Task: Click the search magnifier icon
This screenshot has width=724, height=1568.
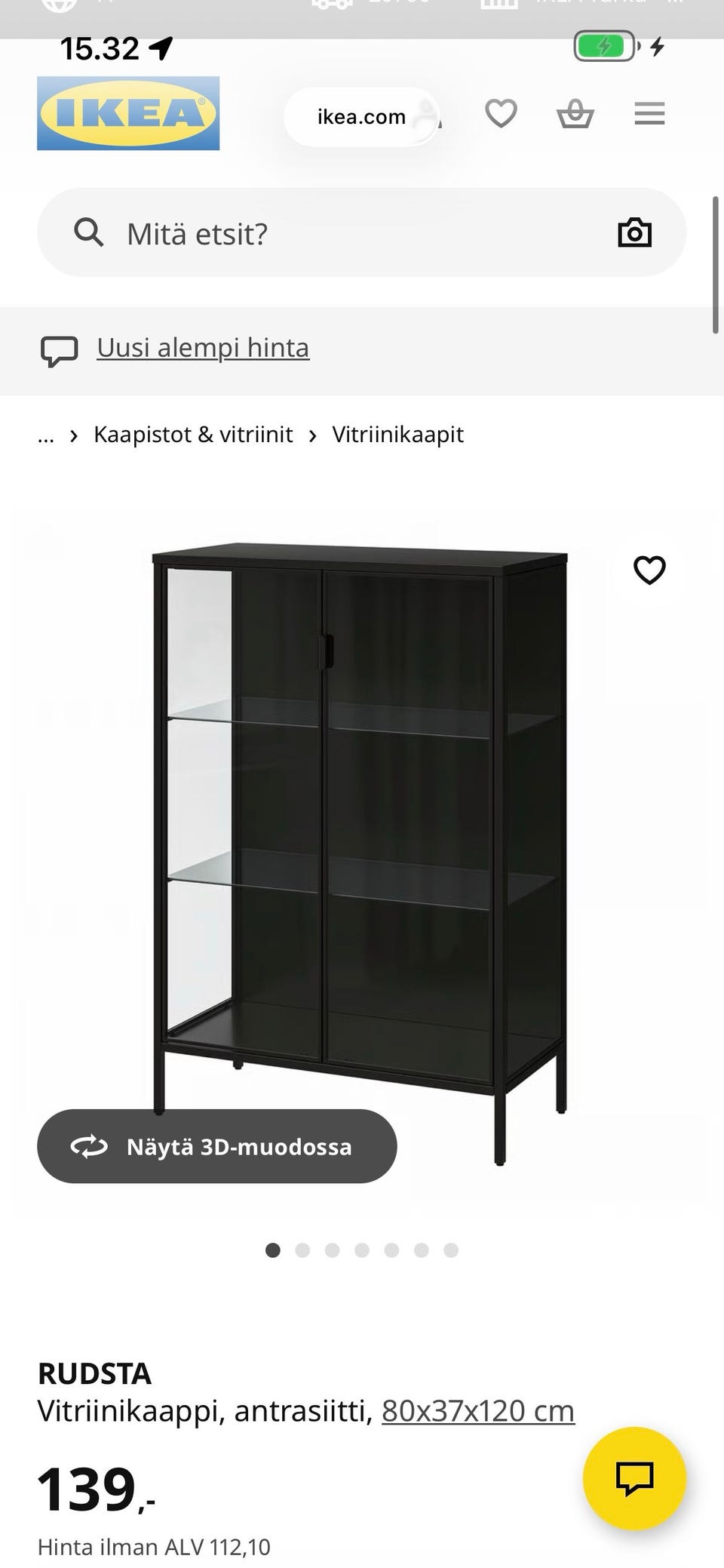Action: point(89,232)
